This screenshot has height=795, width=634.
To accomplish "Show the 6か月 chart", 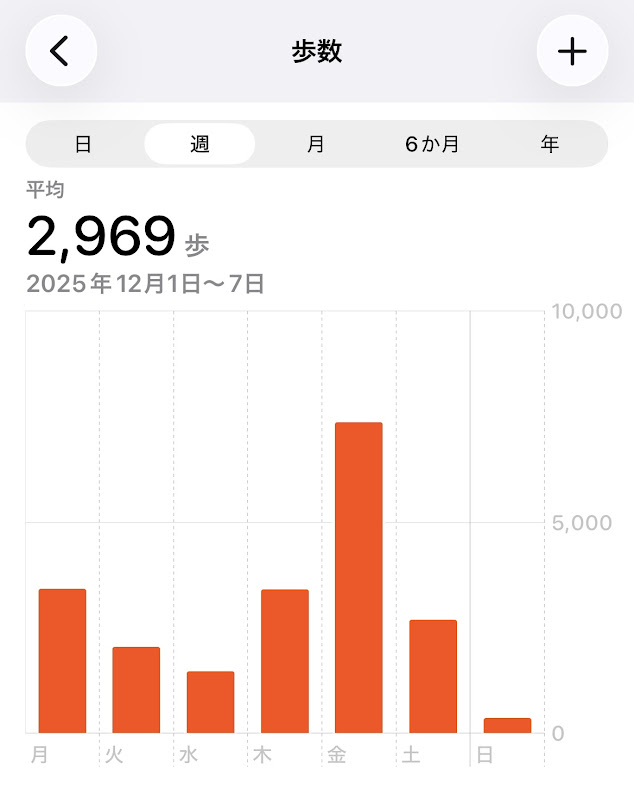I will pos(432,144).
